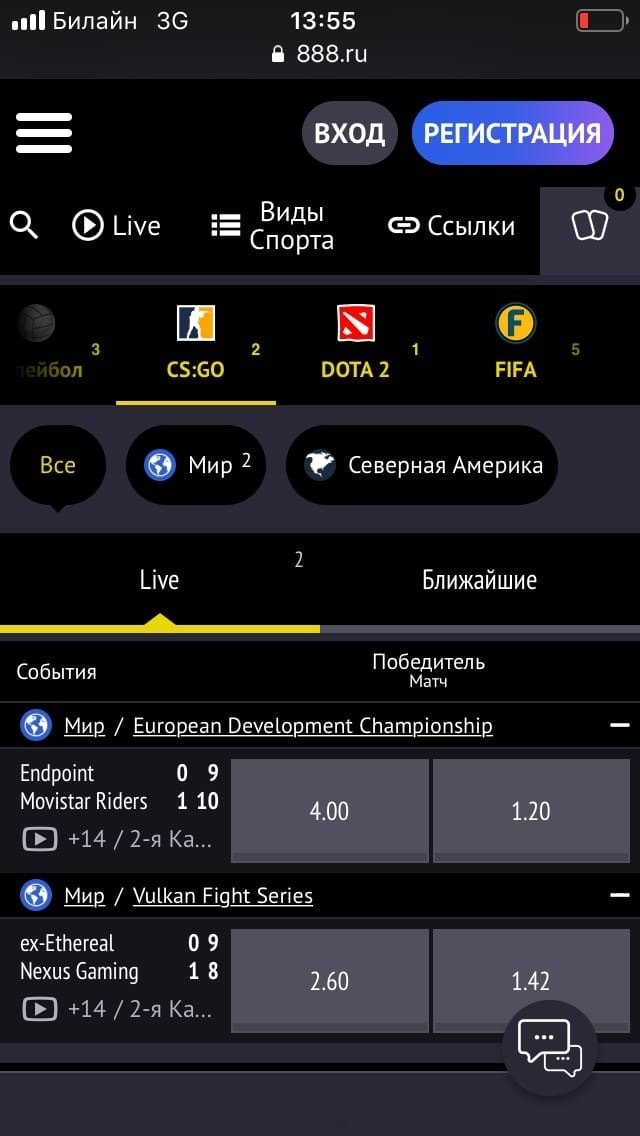Open the Live section
The width and height of the screenshot is (640, 1136).
pos(116,226)
